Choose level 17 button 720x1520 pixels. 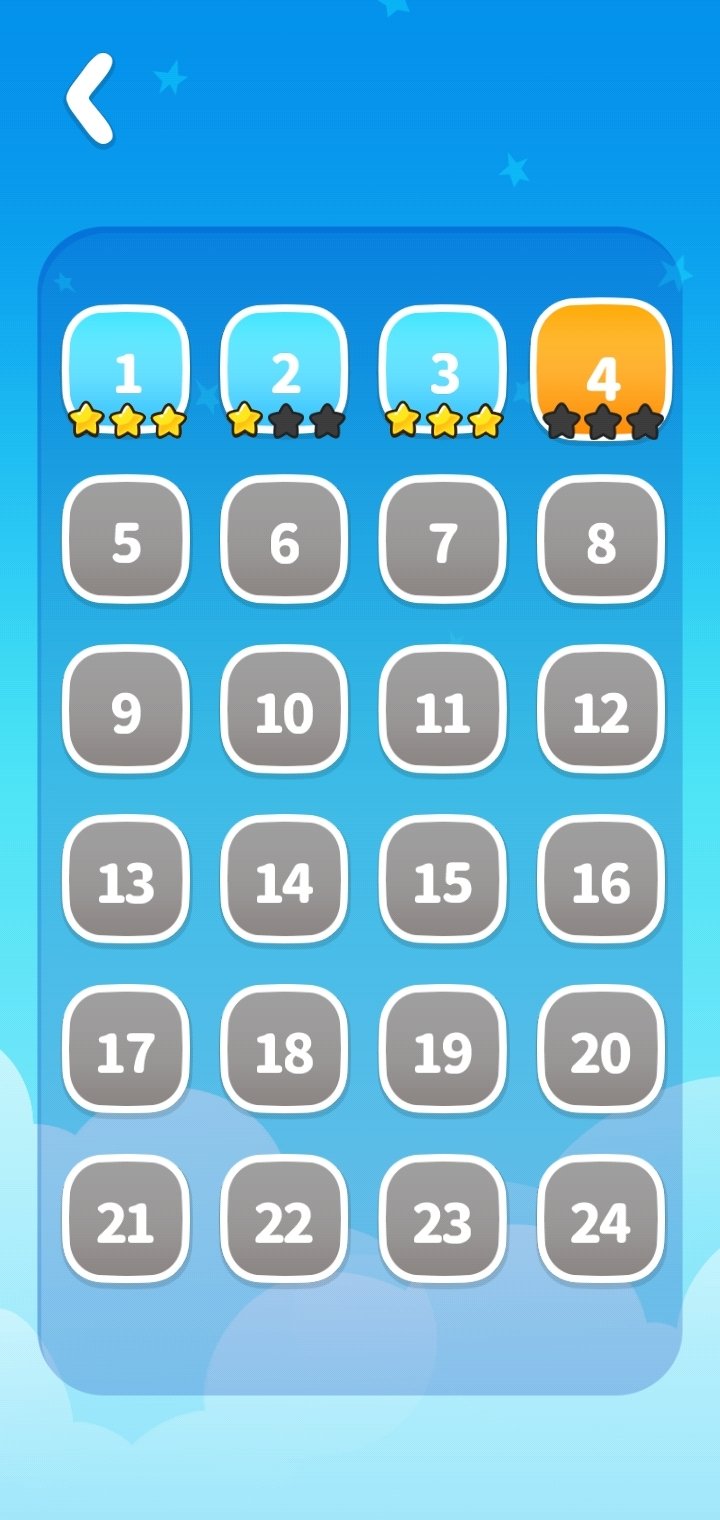(126, 1050)
